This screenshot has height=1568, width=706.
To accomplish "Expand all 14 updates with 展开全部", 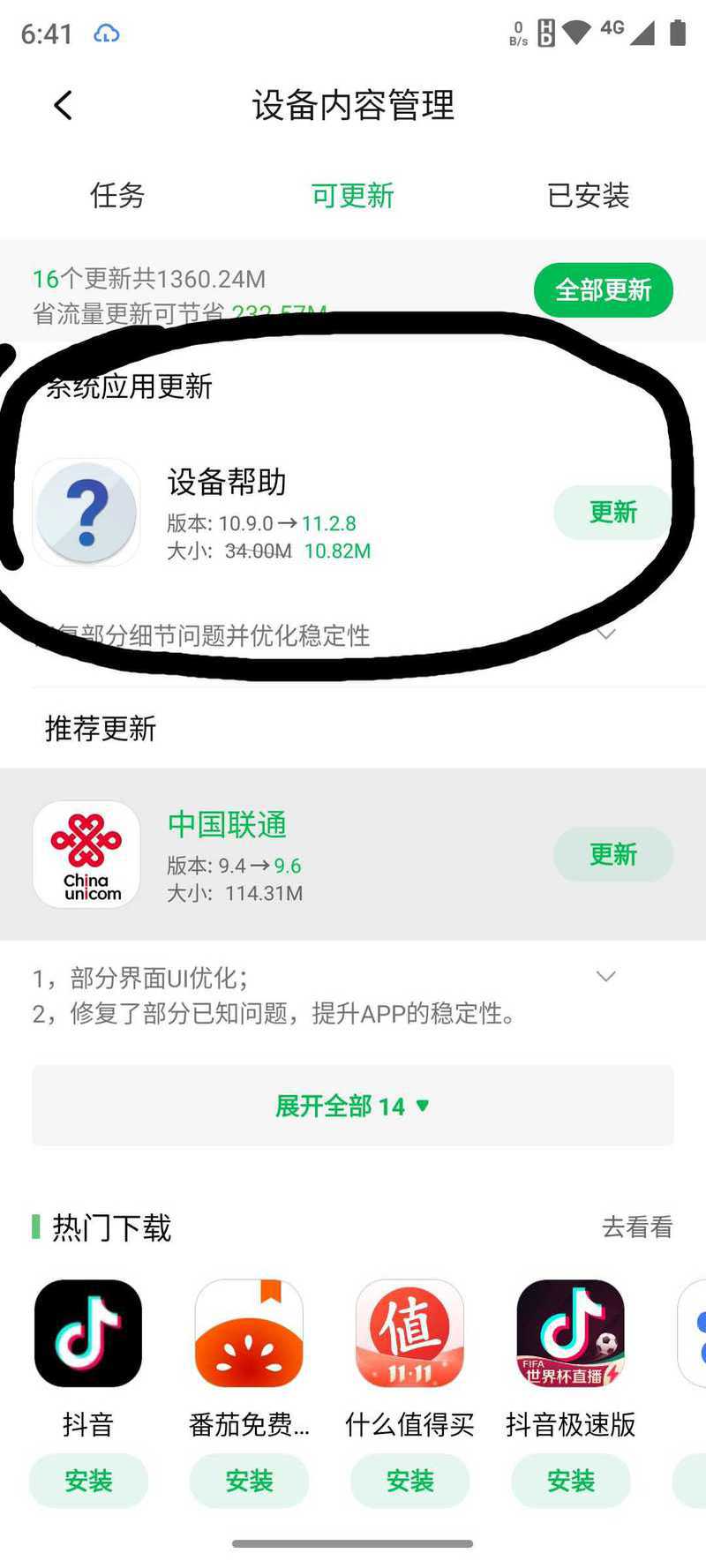I will (x=353, y=1106).
